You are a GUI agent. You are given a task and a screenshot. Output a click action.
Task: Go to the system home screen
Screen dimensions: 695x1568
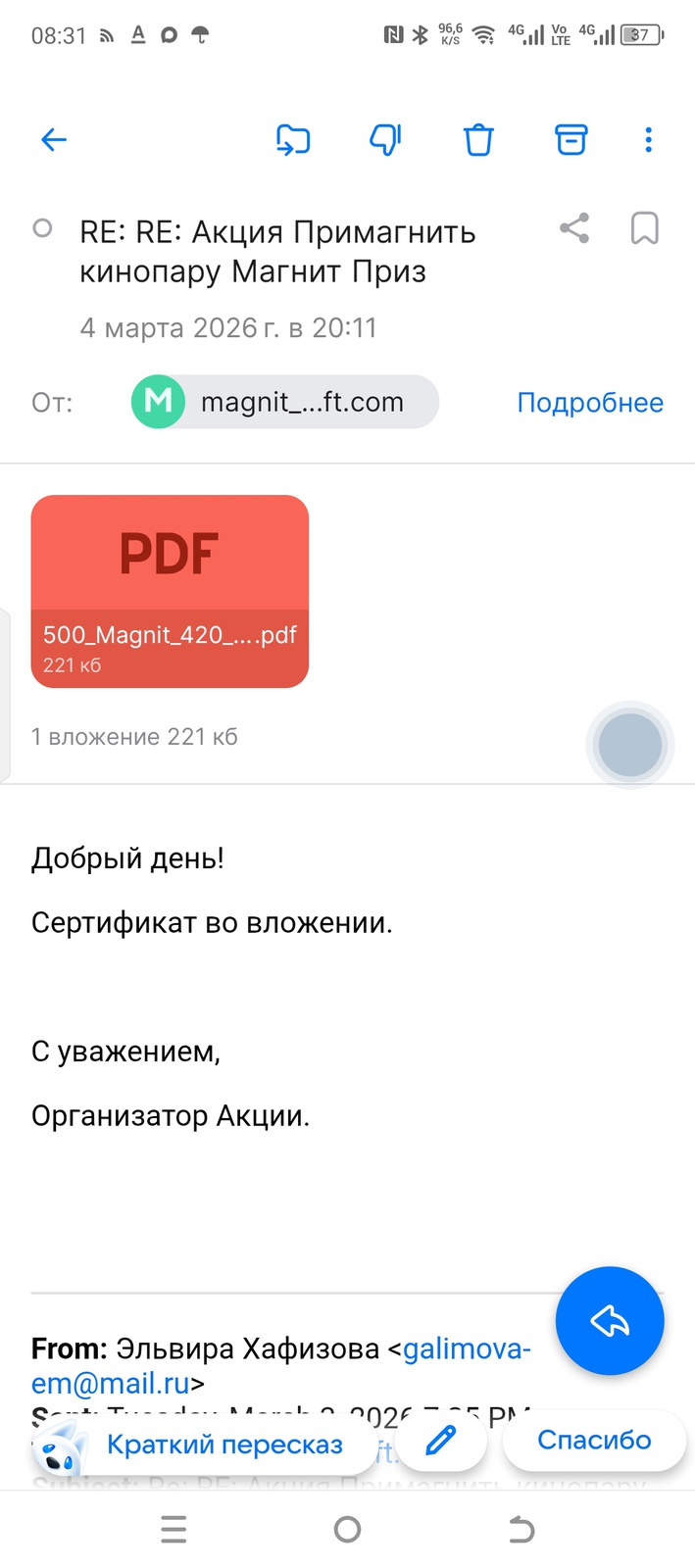pyautogui.click(x=347, y=1529)
